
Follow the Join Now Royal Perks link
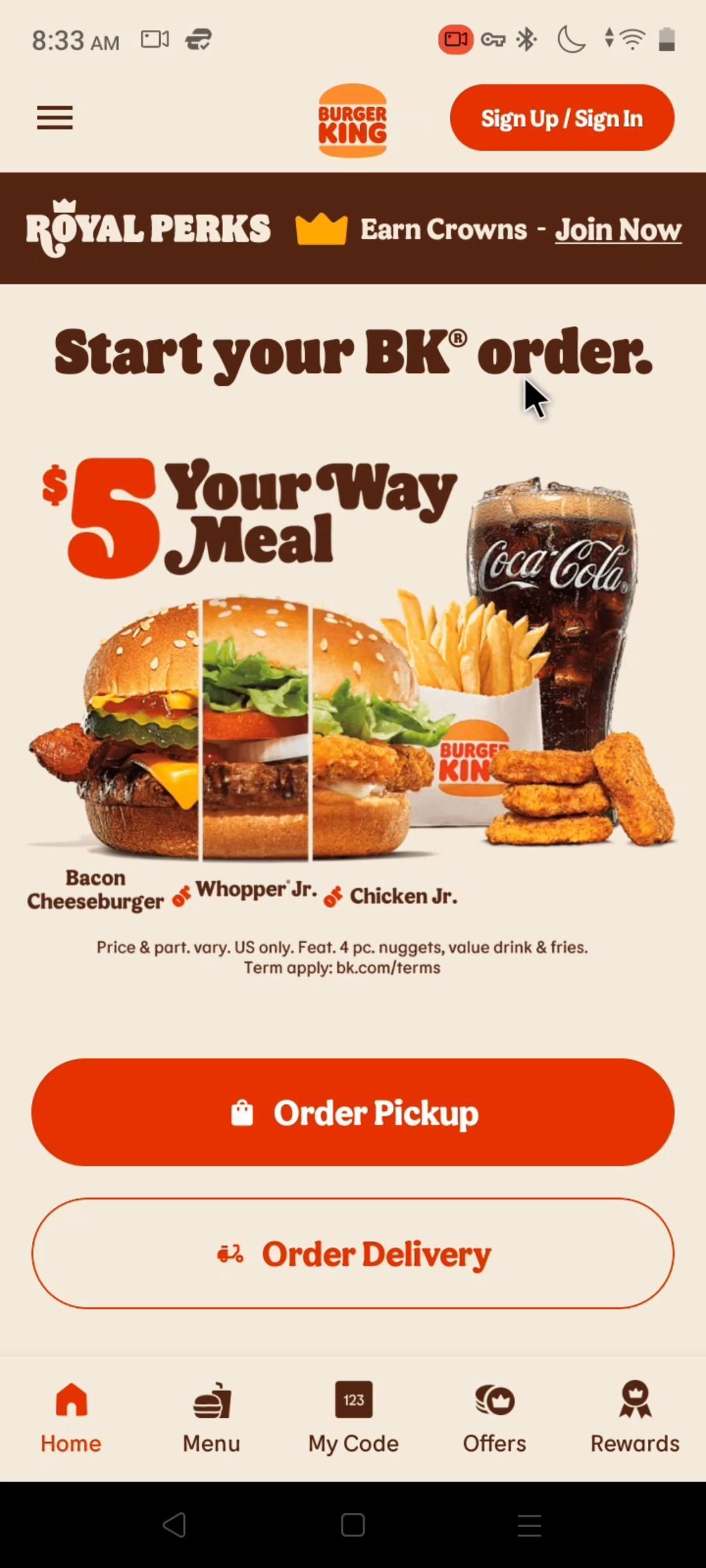[x=618, y=230]
